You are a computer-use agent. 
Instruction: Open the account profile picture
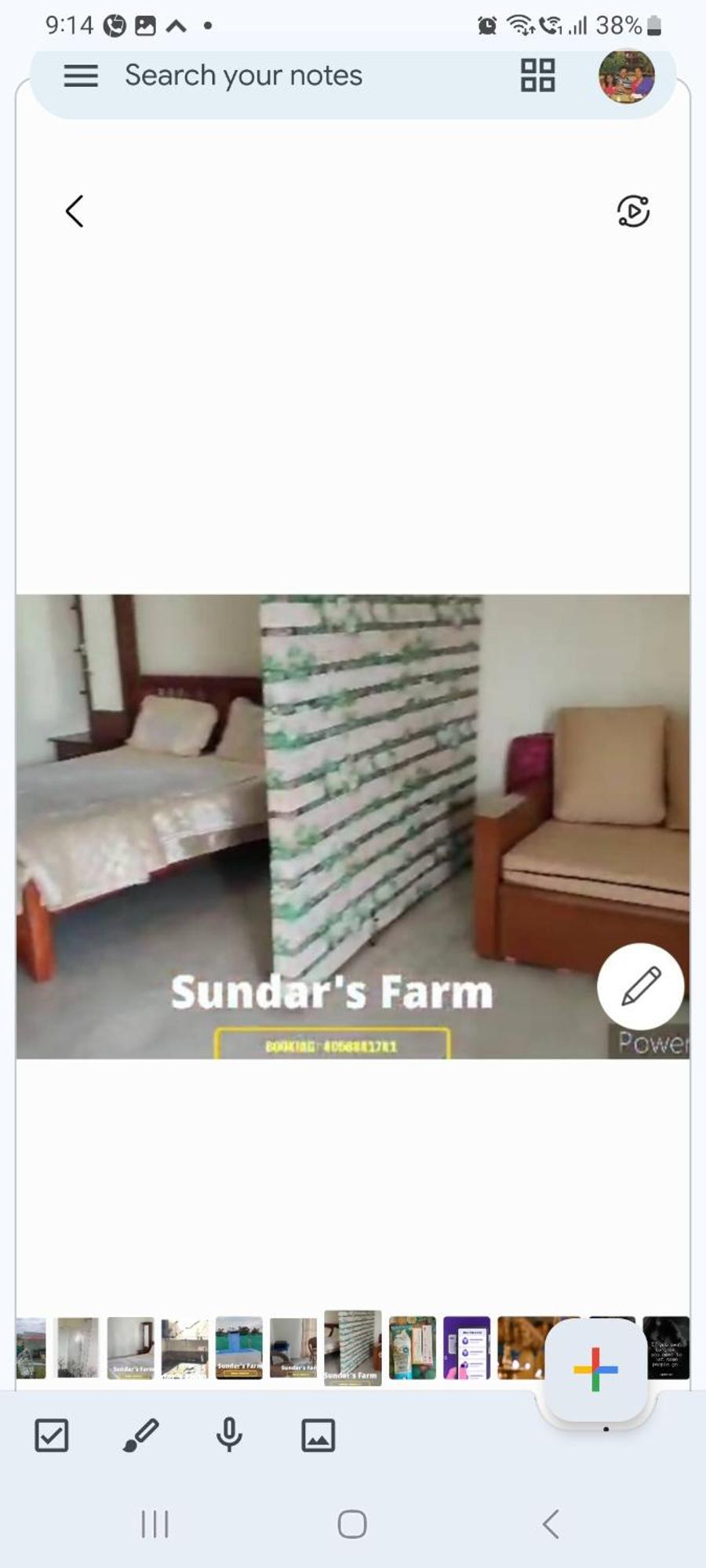(626, 76)
